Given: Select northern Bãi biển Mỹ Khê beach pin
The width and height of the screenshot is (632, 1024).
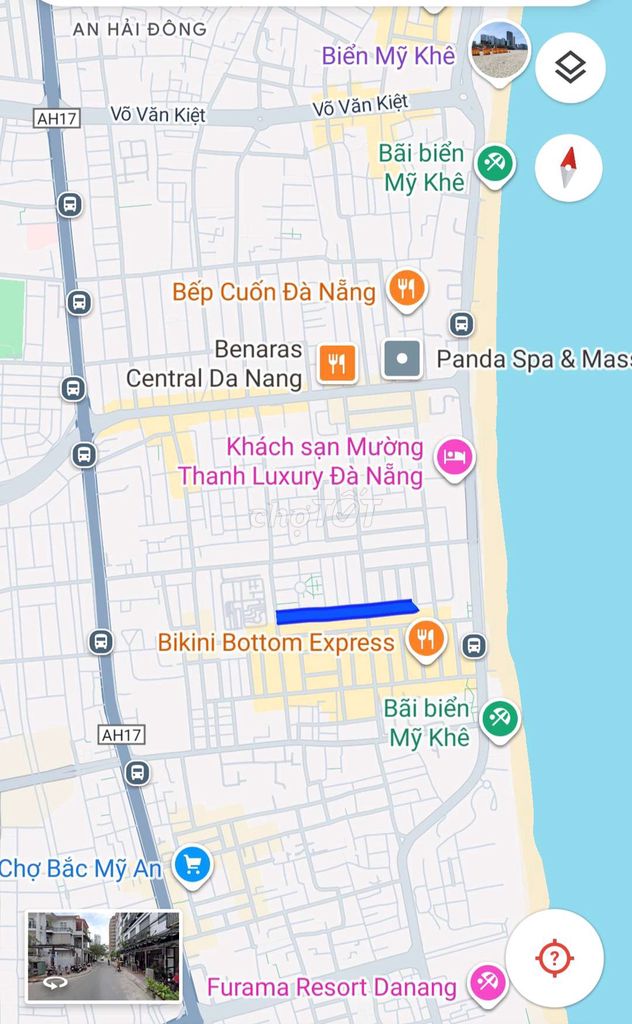Looking at the screenshot, I should 494,164.
